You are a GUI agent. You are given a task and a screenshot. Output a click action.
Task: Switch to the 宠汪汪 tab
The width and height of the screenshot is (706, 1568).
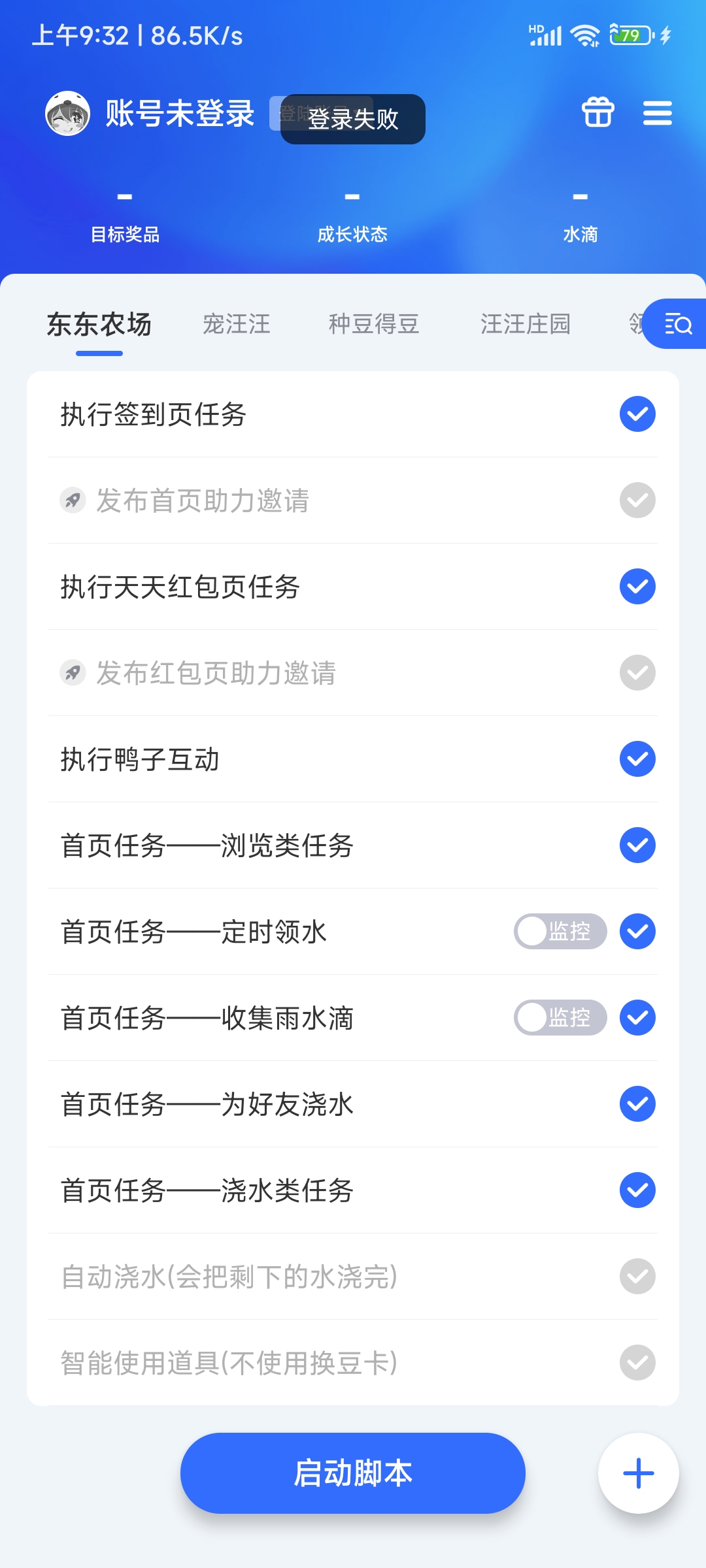237,324
